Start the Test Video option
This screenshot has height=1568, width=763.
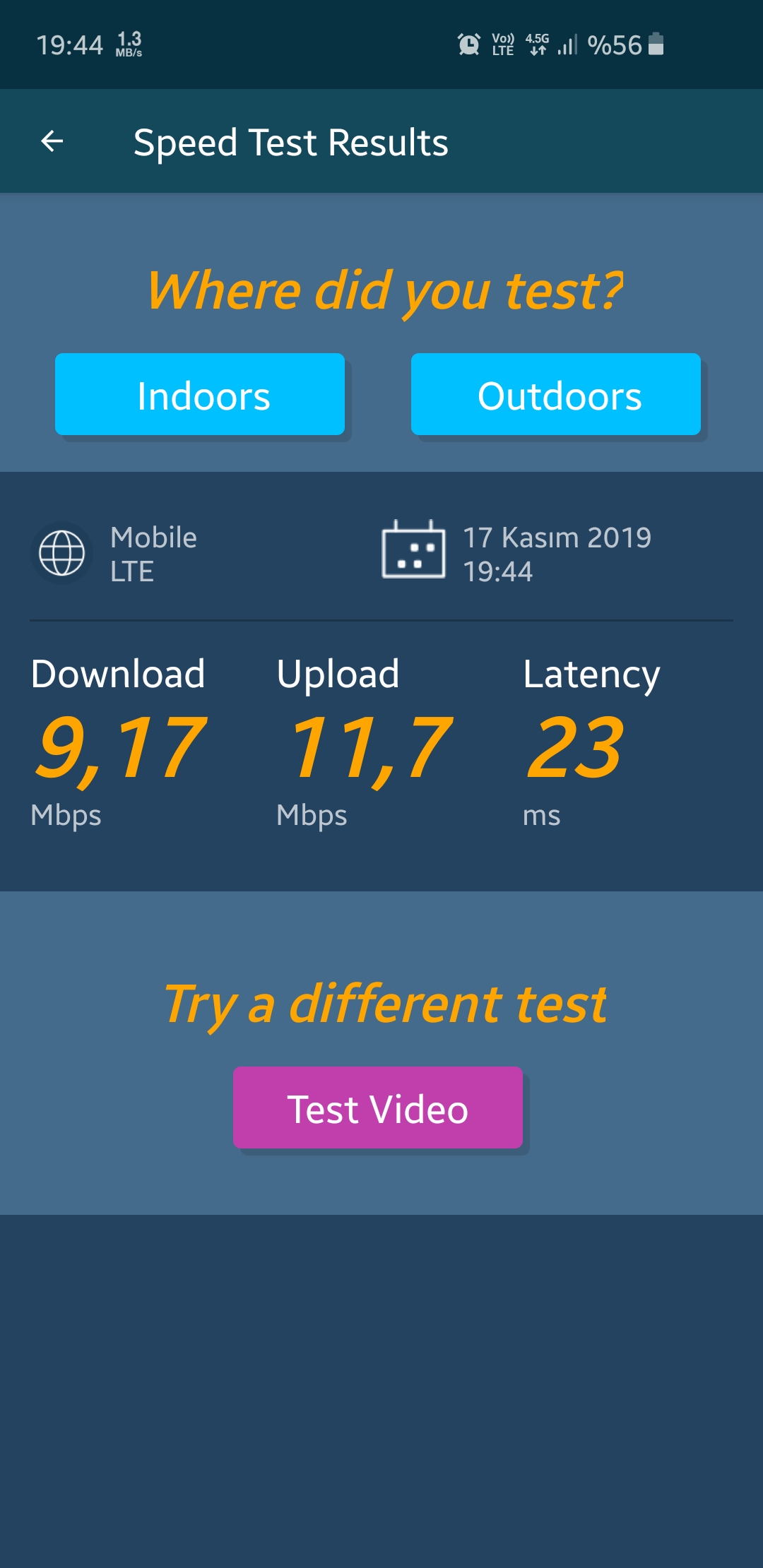coord(378,1107)
